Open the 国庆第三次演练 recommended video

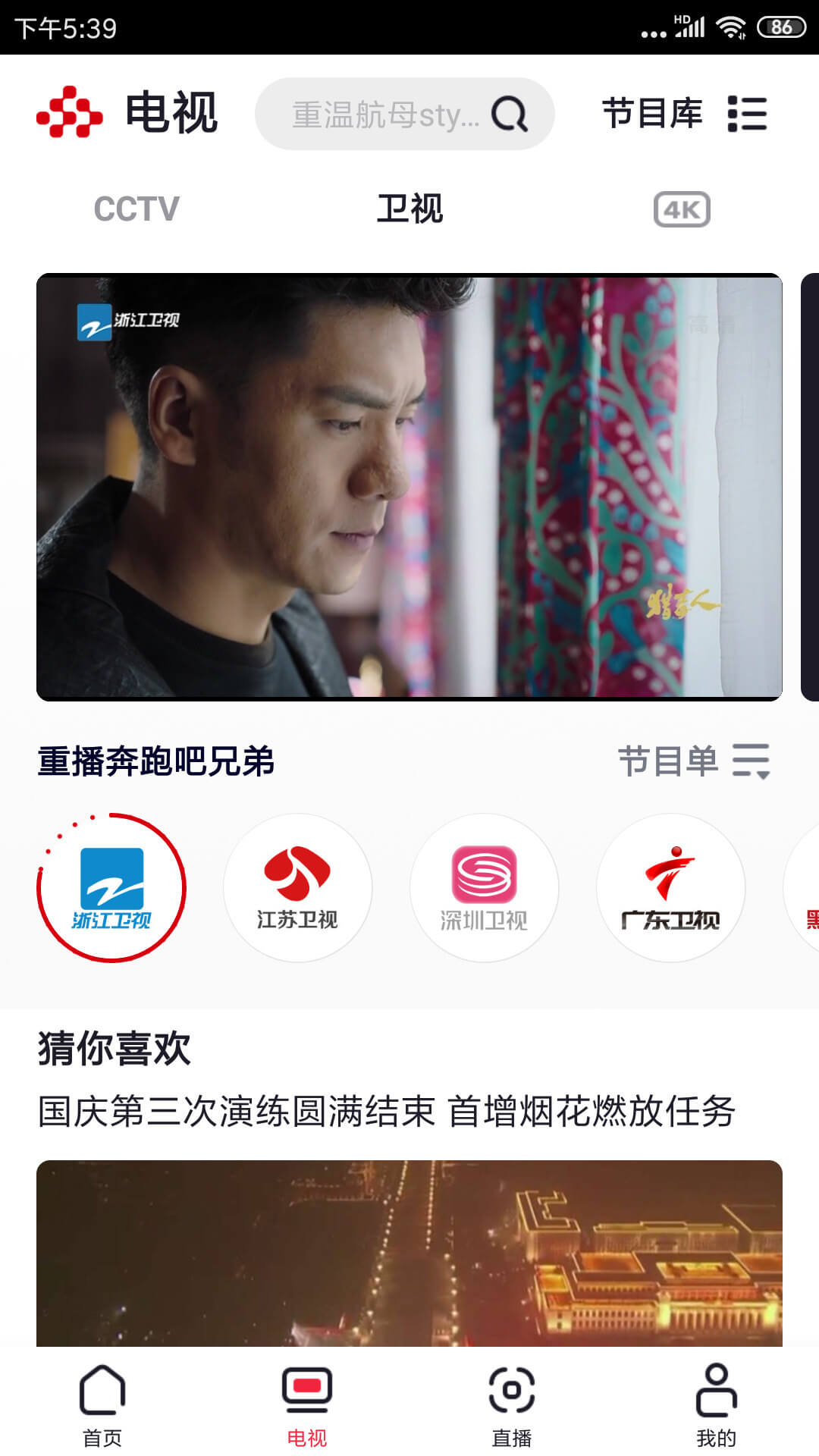click(409, 1253)
